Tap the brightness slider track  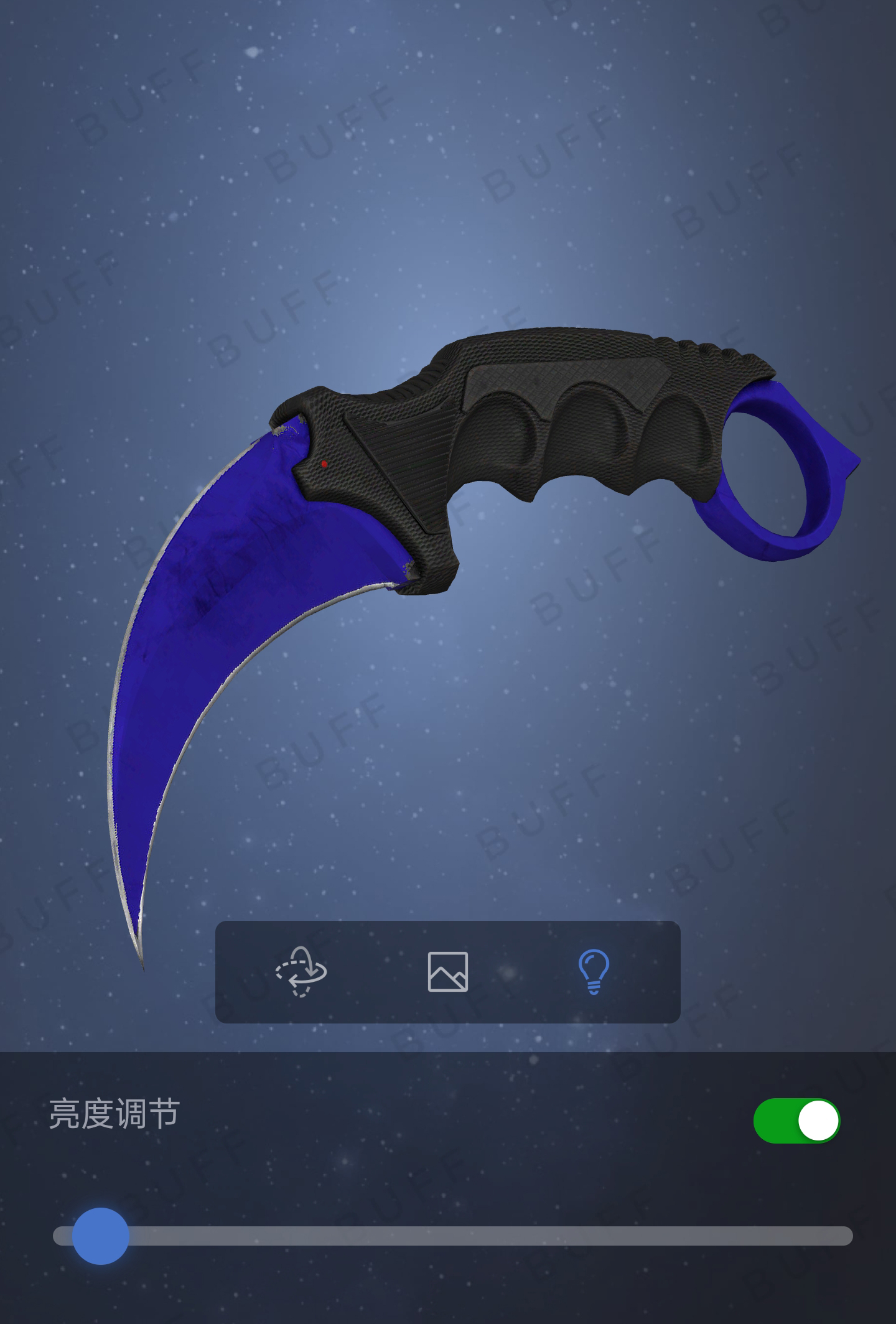[473, 1236]
